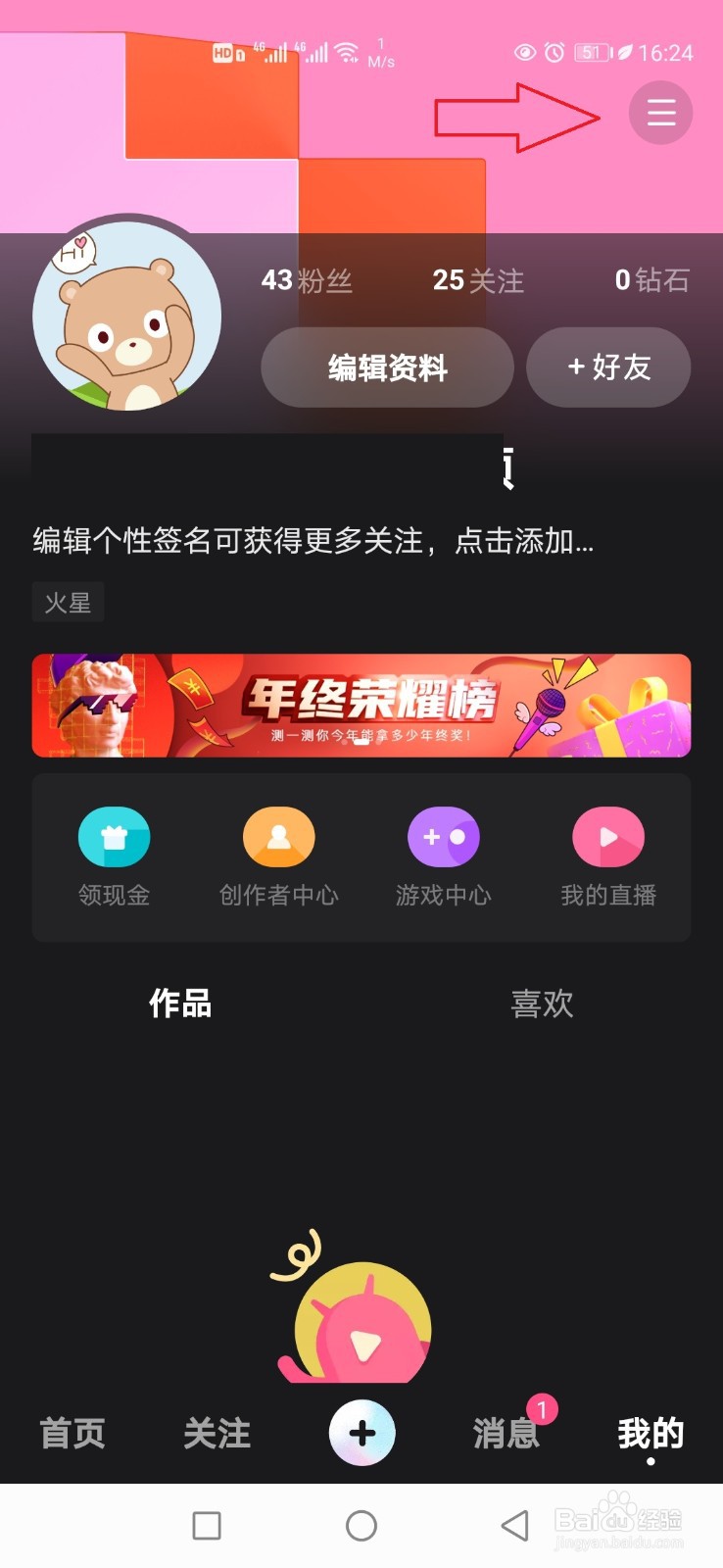The height and width of the screenshot is (1568, 723).
Task: View the 43 粉丝 followers list
Action: click(x=307, y=281)
